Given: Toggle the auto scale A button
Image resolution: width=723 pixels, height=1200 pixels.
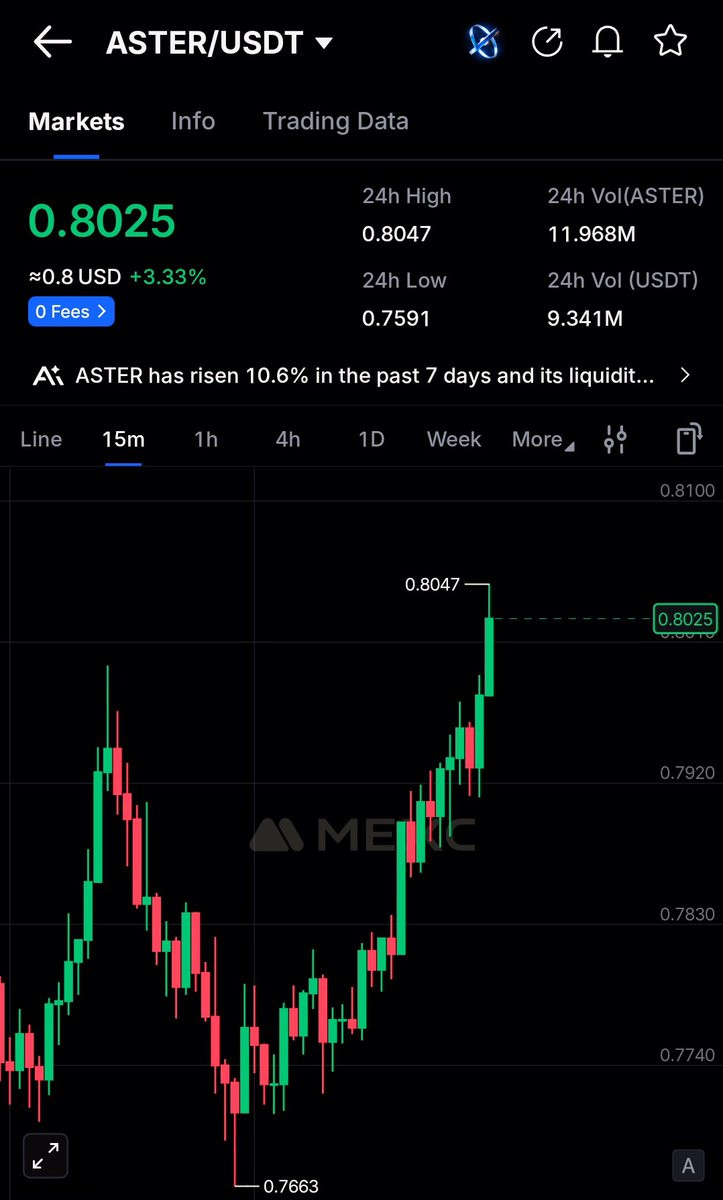Looking at the screenshot, I should [688, 1165].
